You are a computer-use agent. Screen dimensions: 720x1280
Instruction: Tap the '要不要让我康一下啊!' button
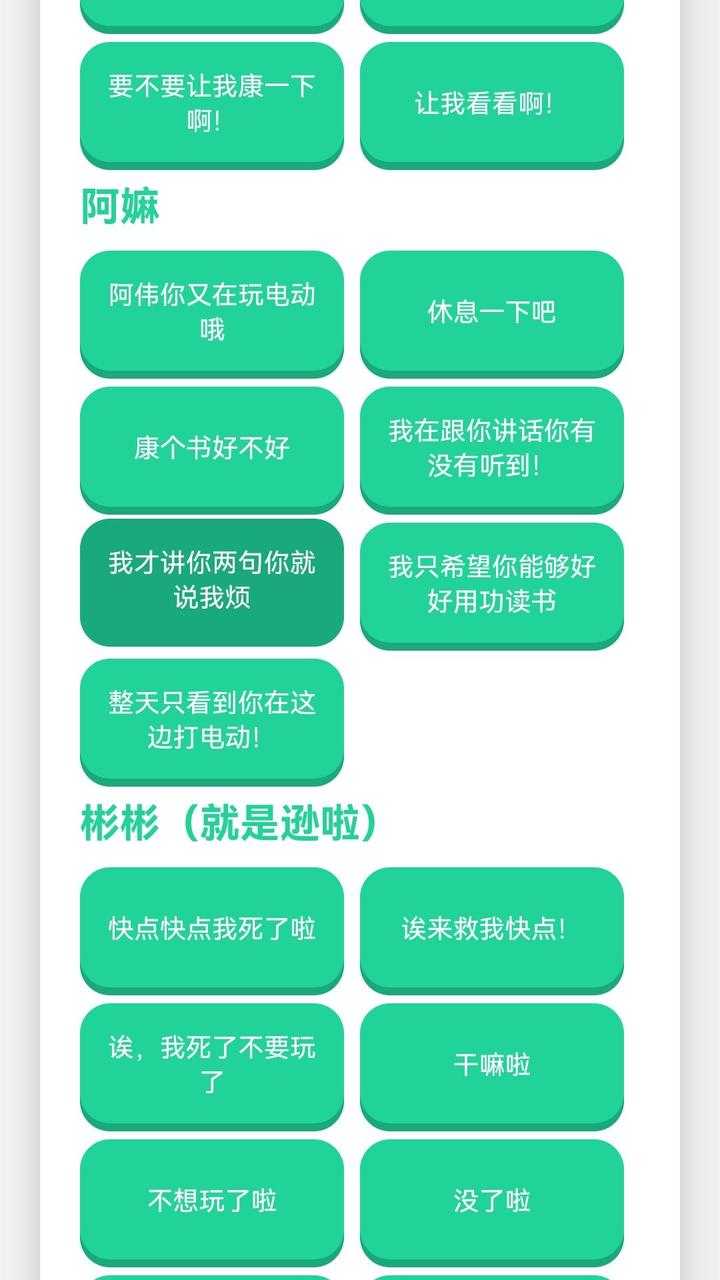point(211,103)
